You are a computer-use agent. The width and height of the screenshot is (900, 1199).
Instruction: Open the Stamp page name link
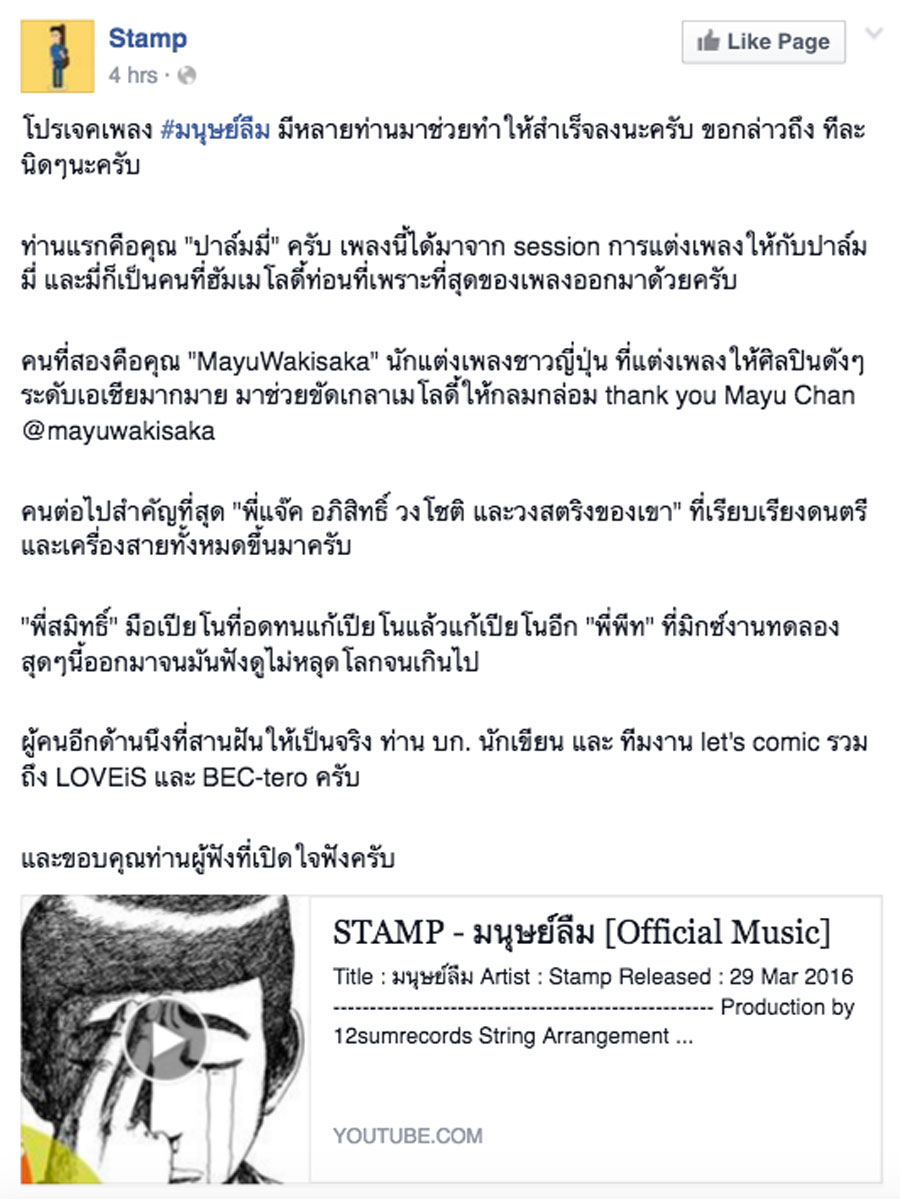pos(147,40)
